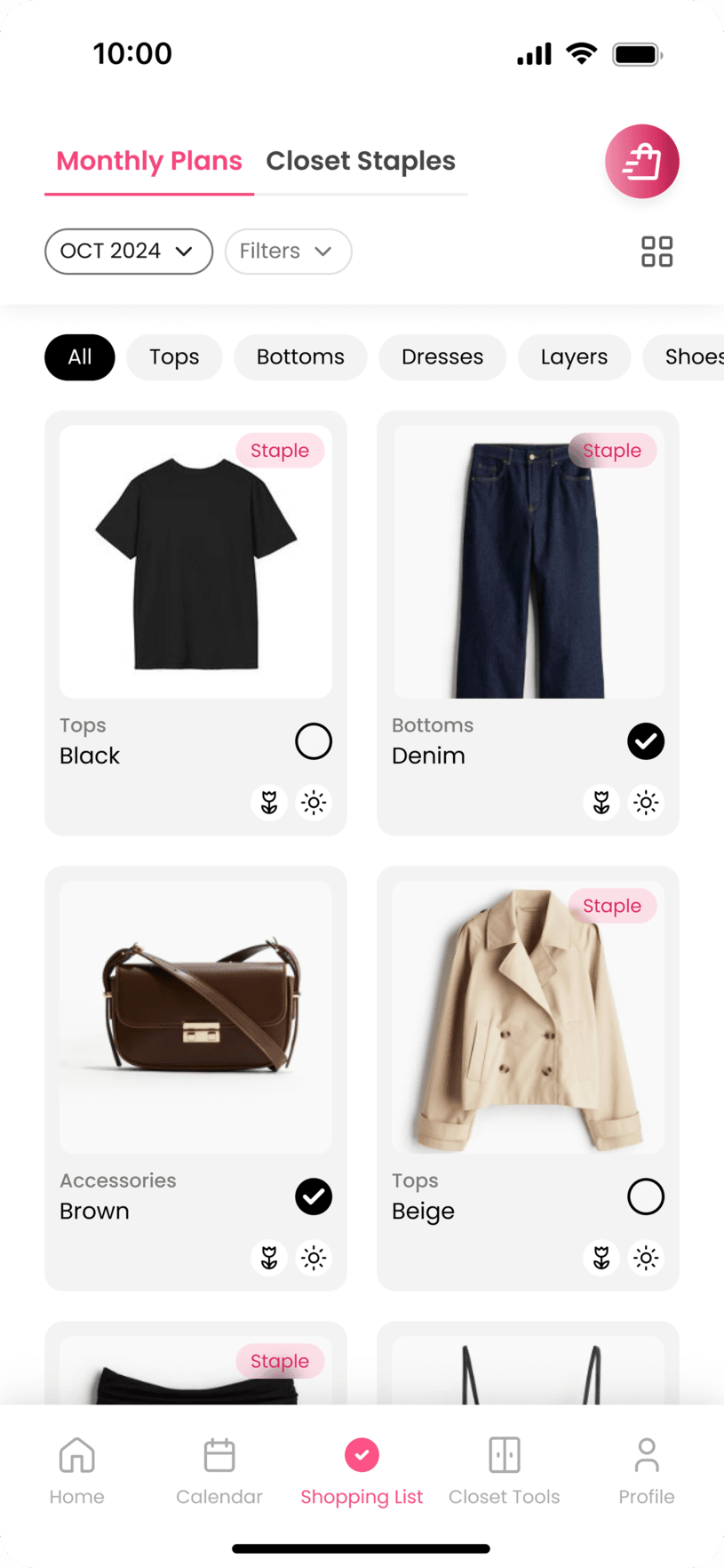724x1568 pixels.
Task: Expand the OCT 2024 month picker
Action: tap(128, 252)
